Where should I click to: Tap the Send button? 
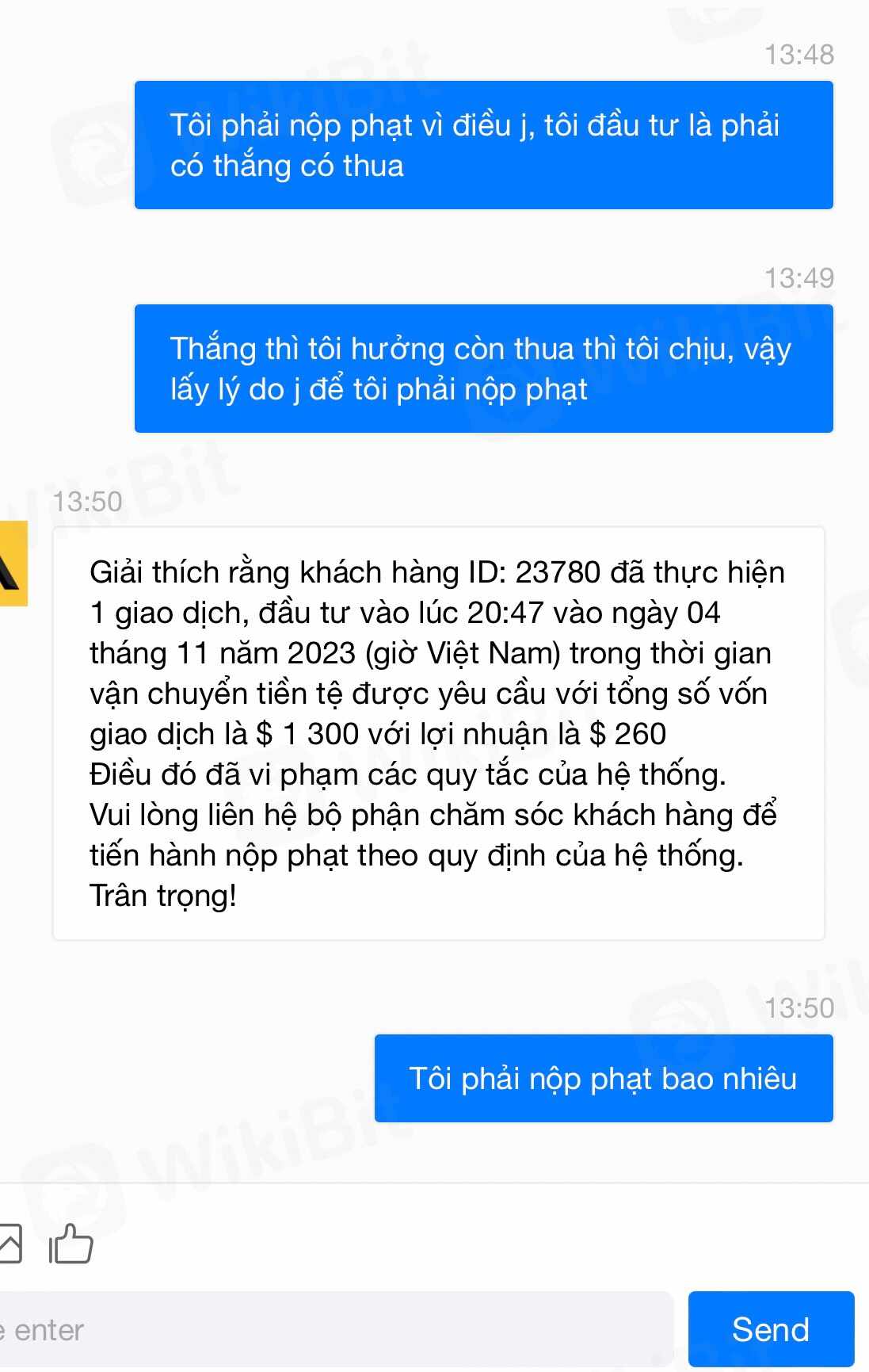pyautogui.click(x=770, y=1329)
